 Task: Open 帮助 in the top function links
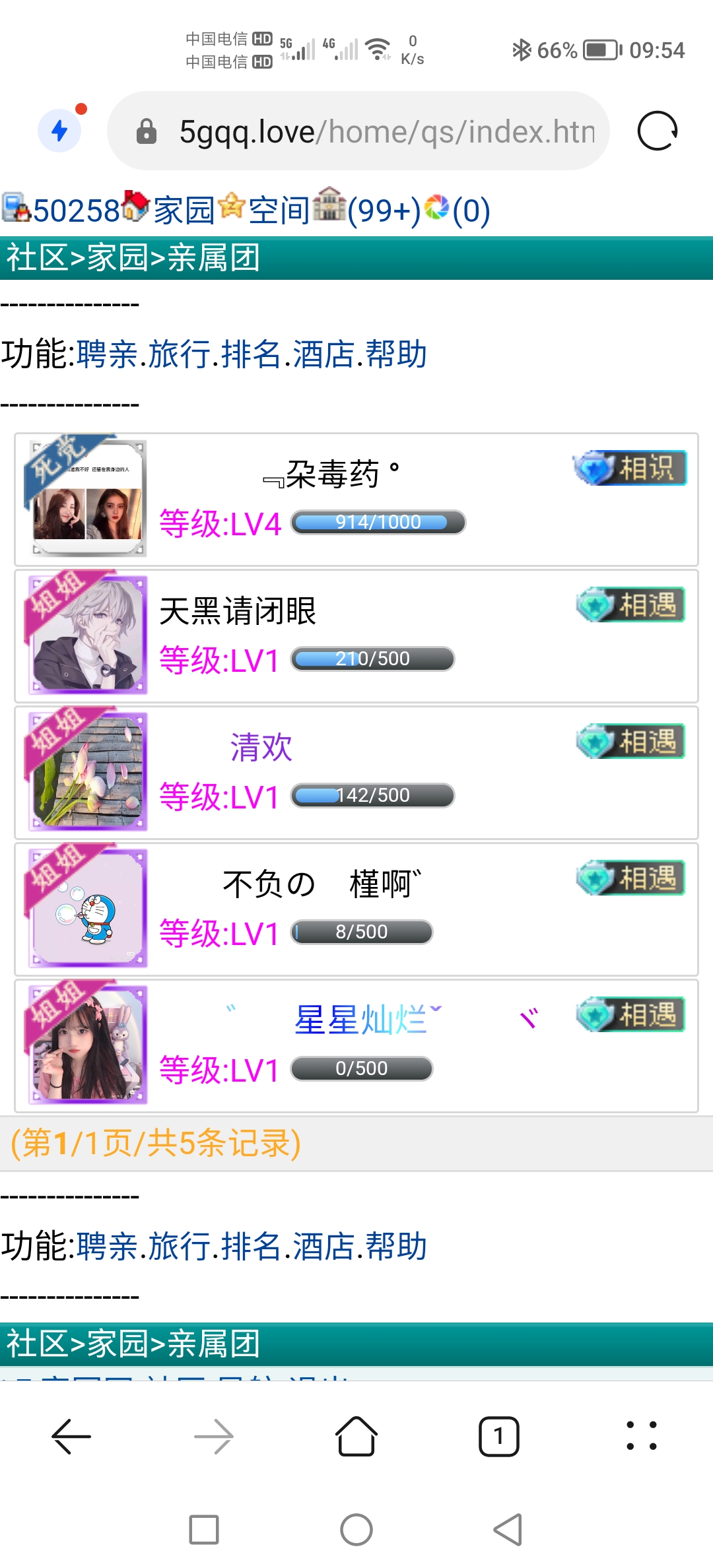tap(396, 354)
